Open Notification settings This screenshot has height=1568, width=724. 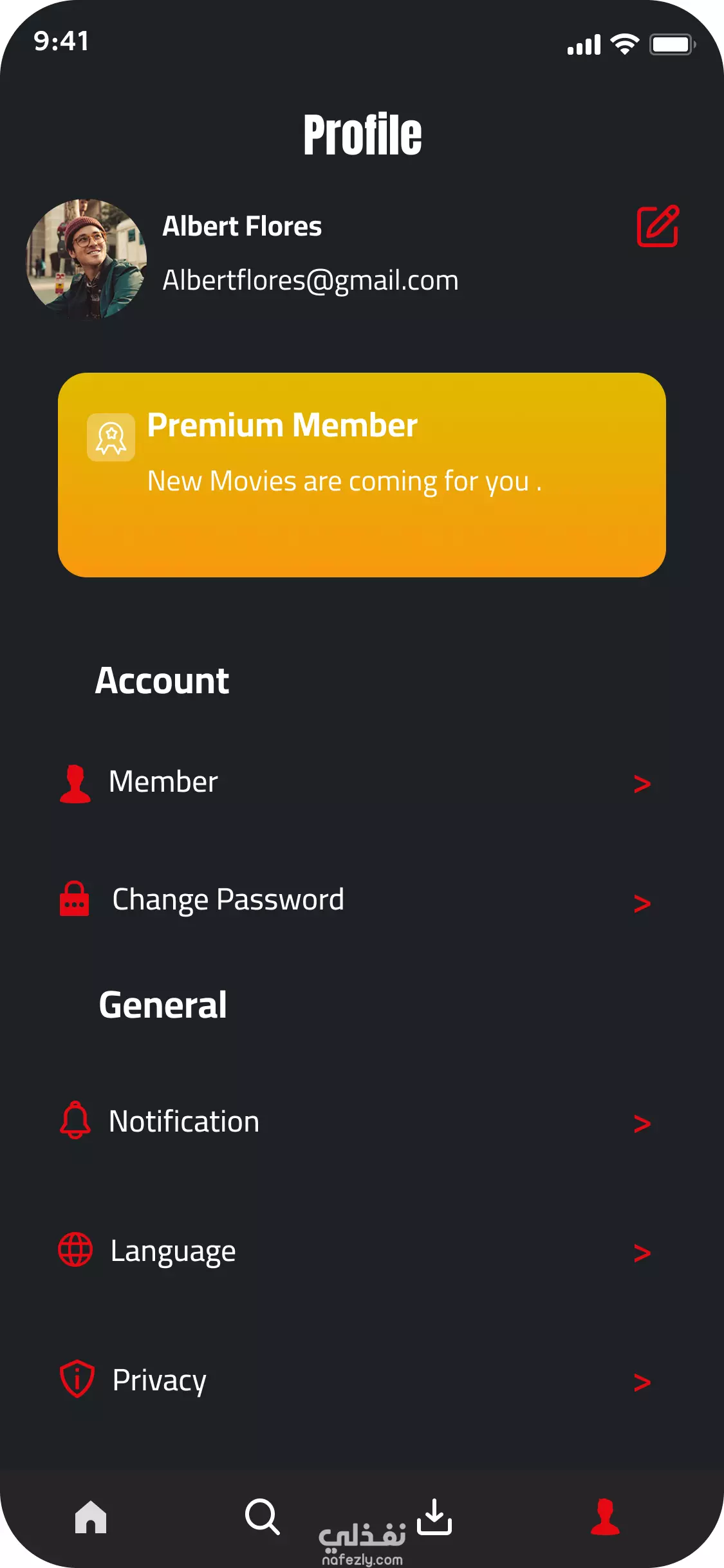tap(355, 1121)
